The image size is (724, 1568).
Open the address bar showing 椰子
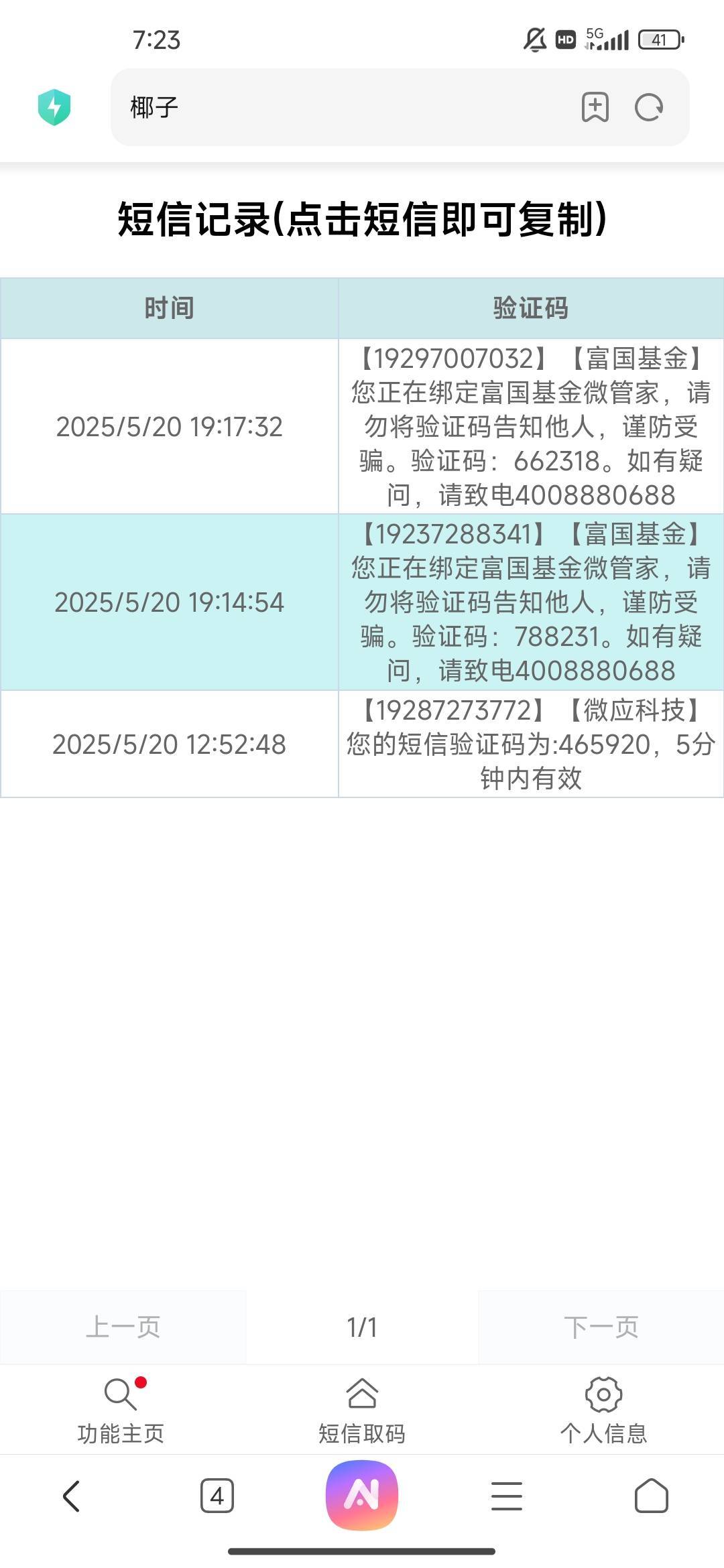(342, 107)
